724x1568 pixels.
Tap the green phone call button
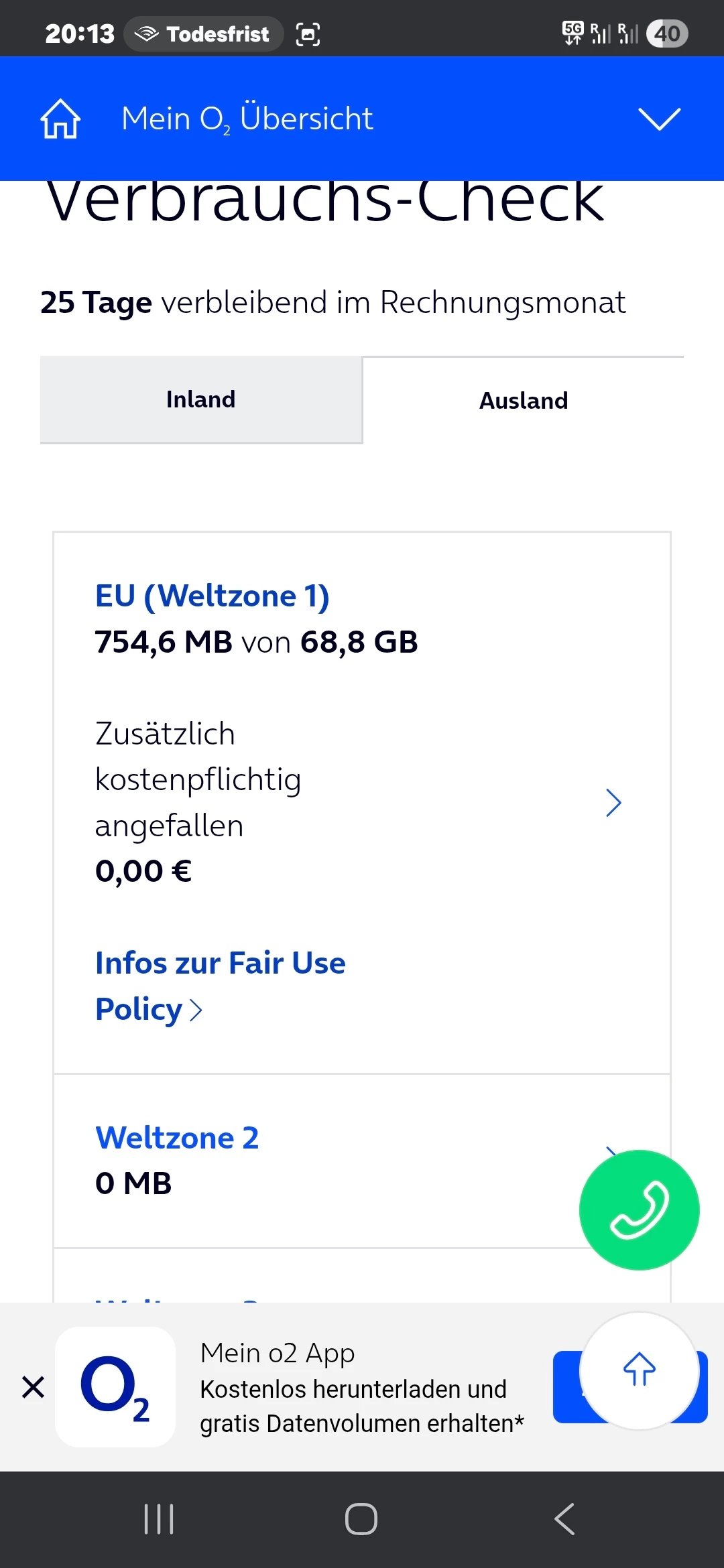click(x=639, y=1210)
